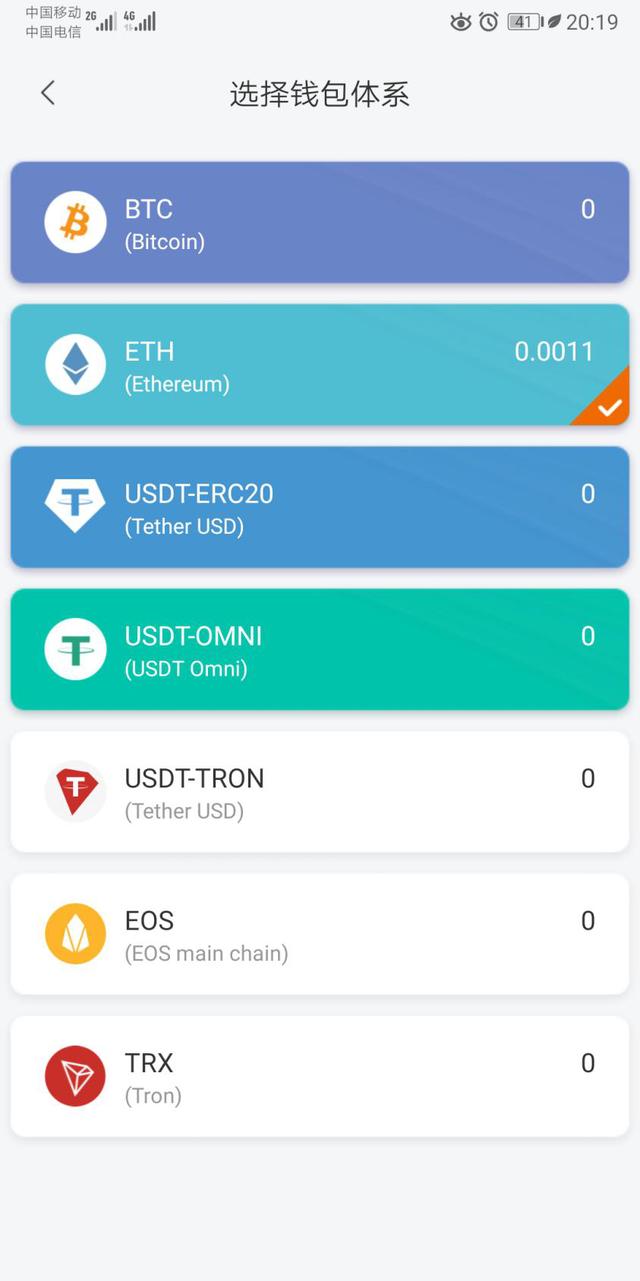
Task: Choose the EOS main chain card
Action: click(320, 934)
